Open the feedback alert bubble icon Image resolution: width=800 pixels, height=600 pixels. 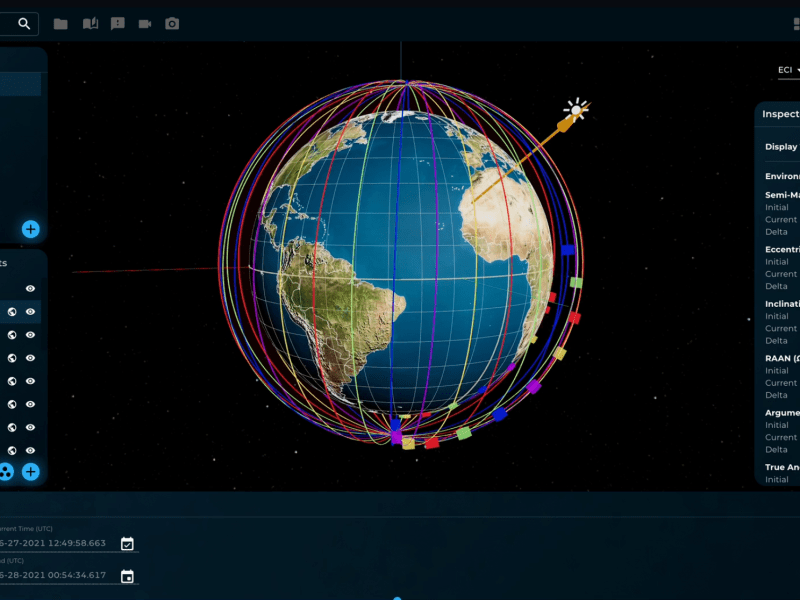click(x=118, y=23)
